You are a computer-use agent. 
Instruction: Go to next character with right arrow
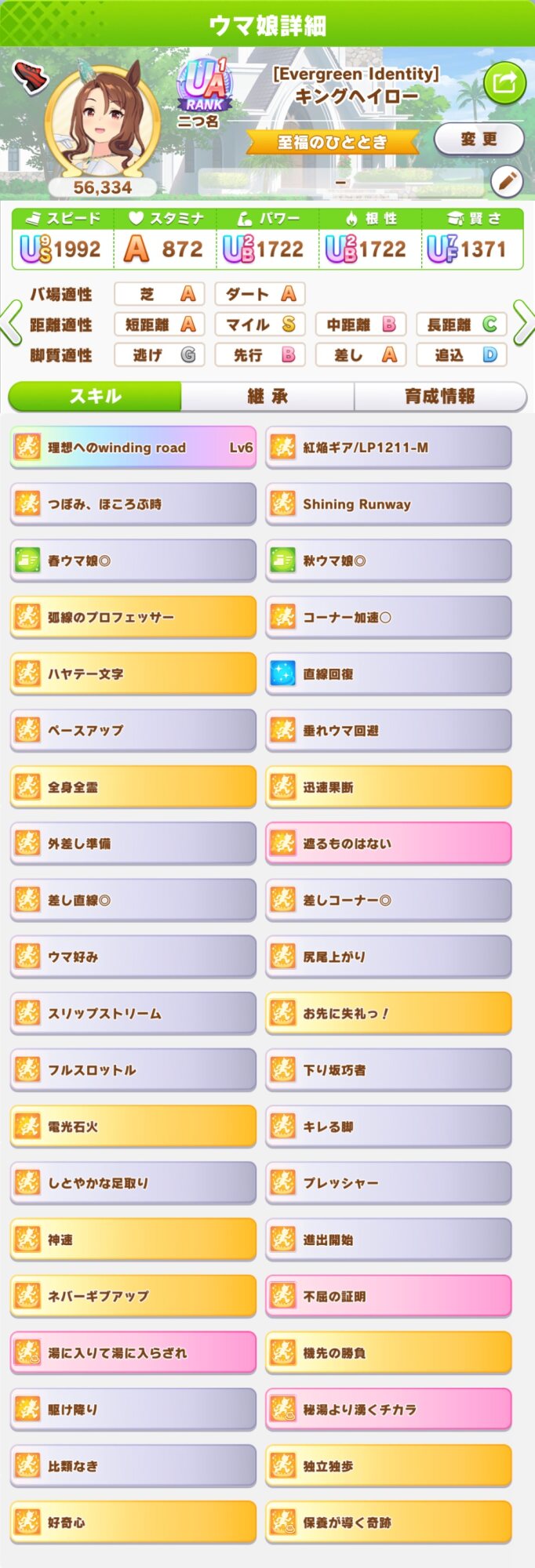coord(523,322)
